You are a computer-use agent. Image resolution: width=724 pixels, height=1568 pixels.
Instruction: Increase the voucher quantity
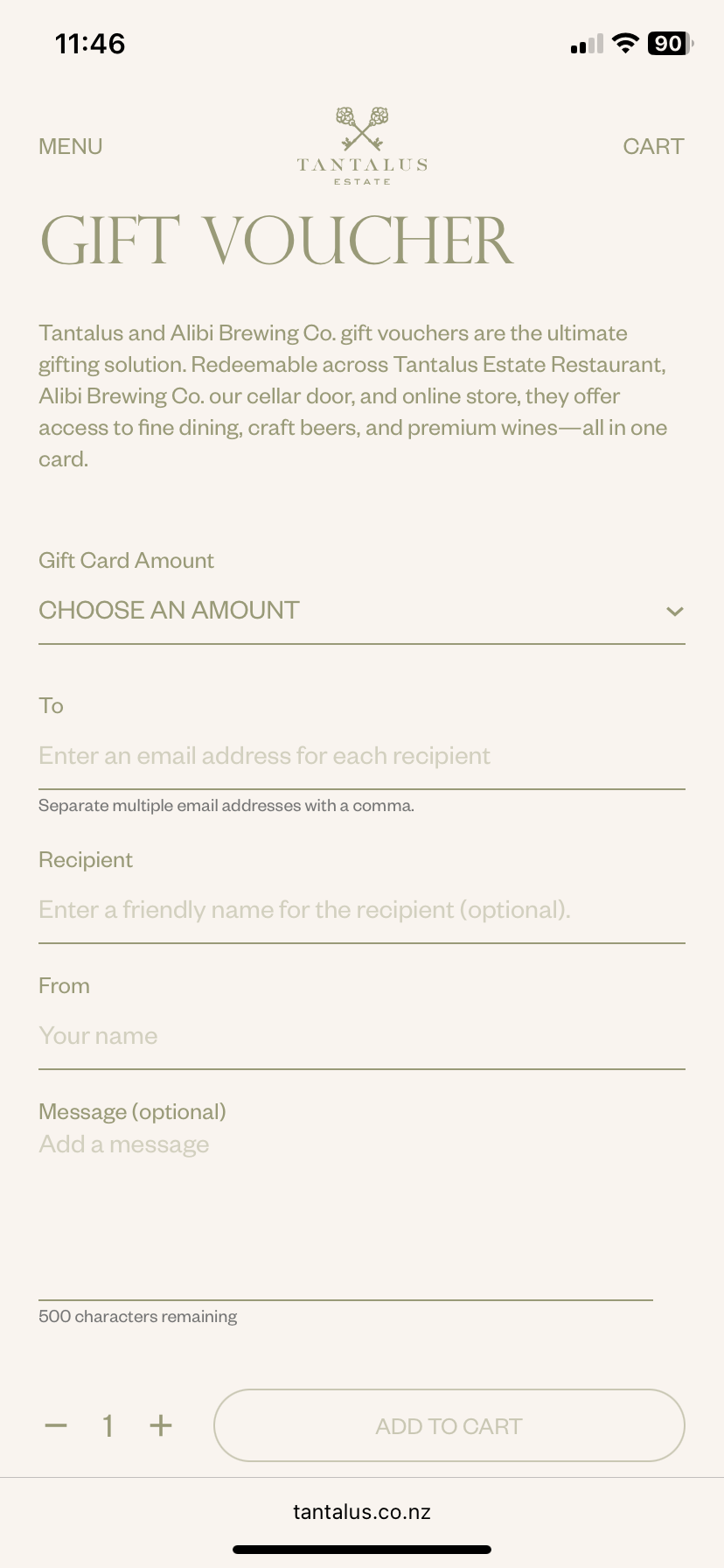click(161, 1426)
